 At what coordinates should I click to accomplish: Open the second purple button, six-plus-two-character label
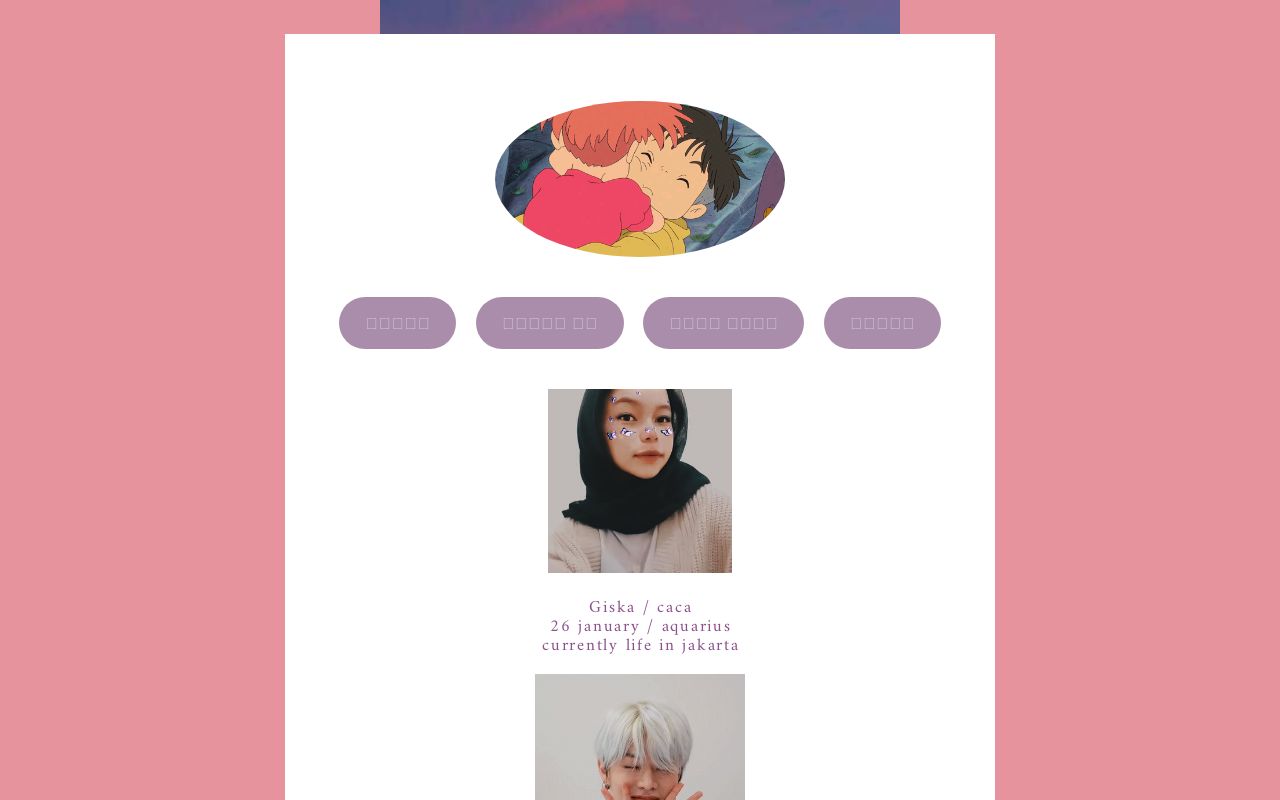[549, 323]
